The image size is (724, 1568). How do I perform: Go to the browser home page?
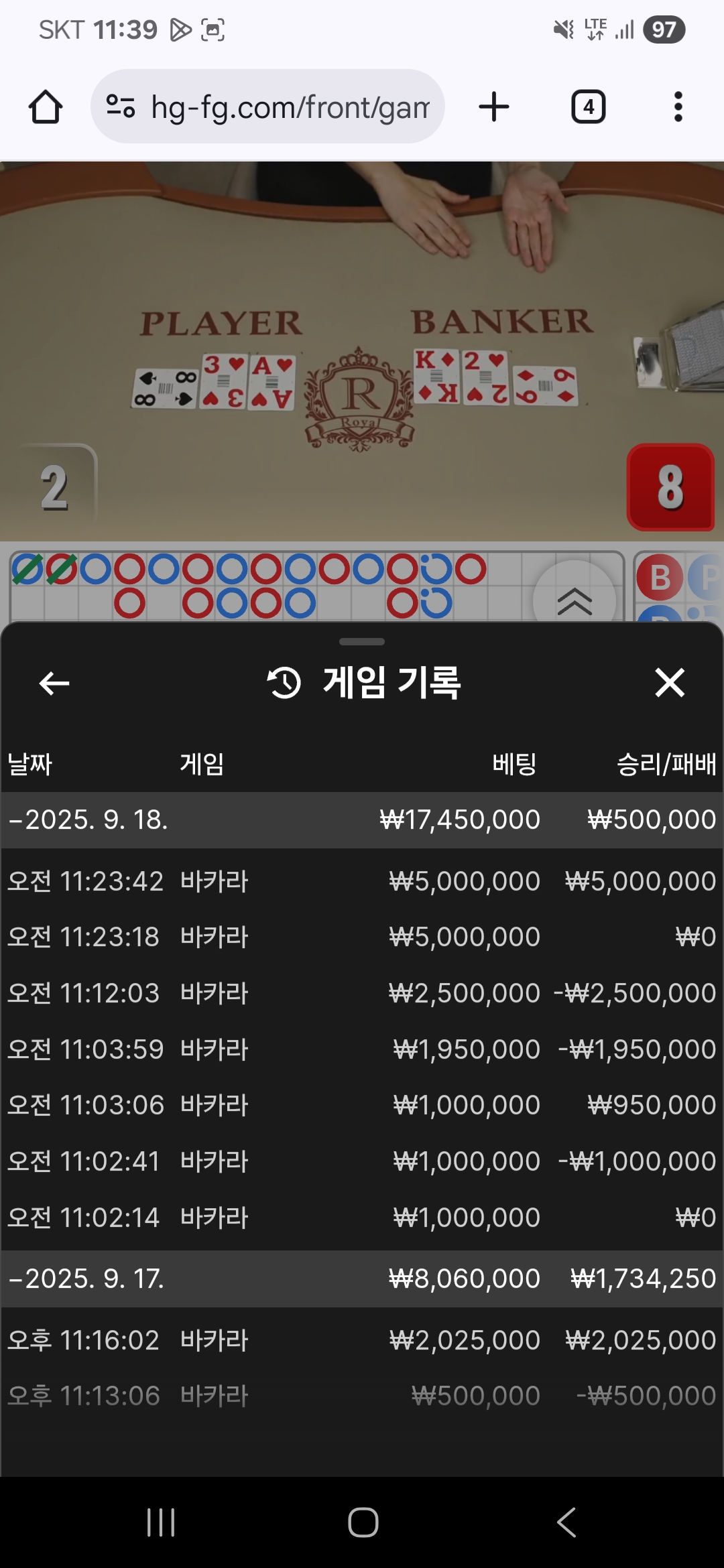[46, 107]
